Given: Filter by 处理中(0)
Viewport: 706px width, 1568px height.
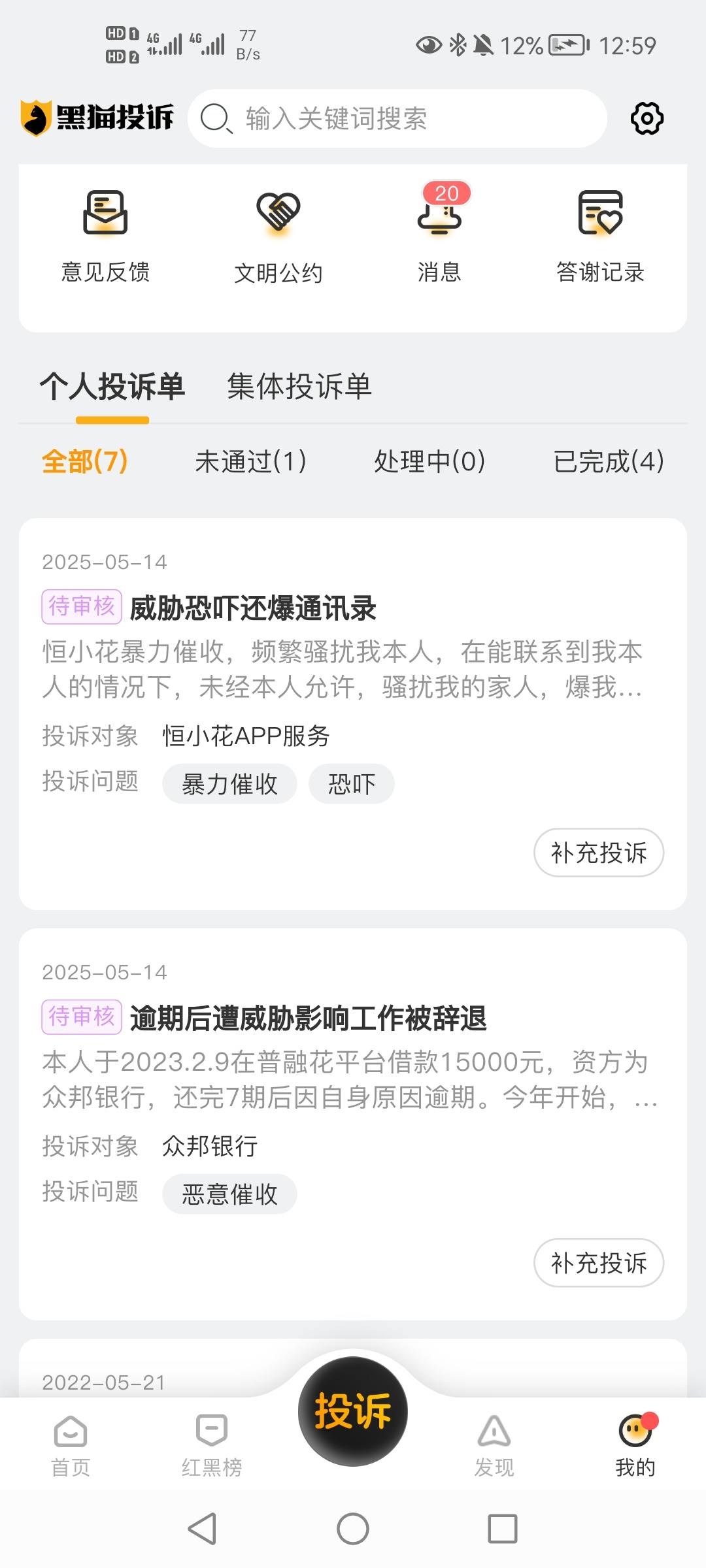Looking at the screenshot, I should pyautogui.click(x=429, y=461).
